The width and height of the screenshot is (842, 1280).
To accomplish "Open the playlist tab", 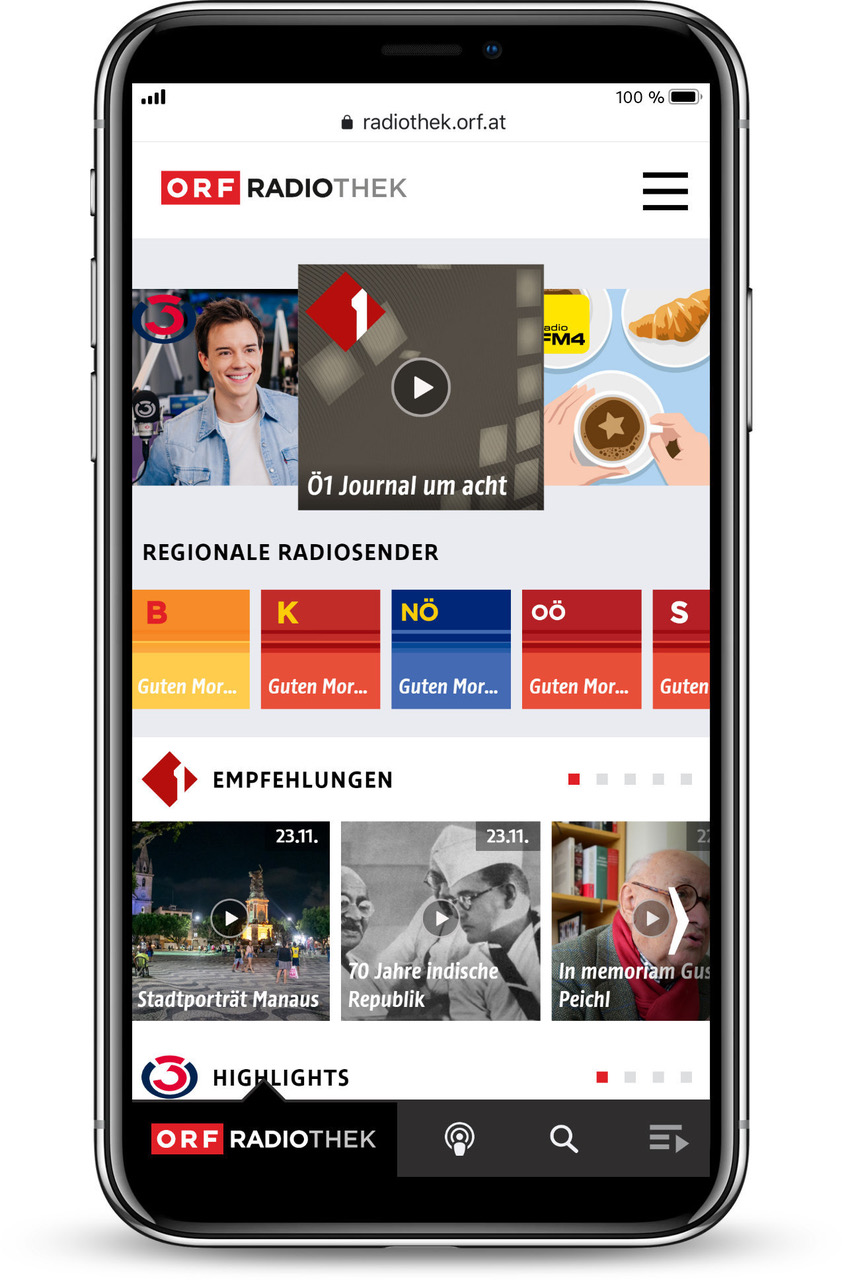I will (668, 1139).
